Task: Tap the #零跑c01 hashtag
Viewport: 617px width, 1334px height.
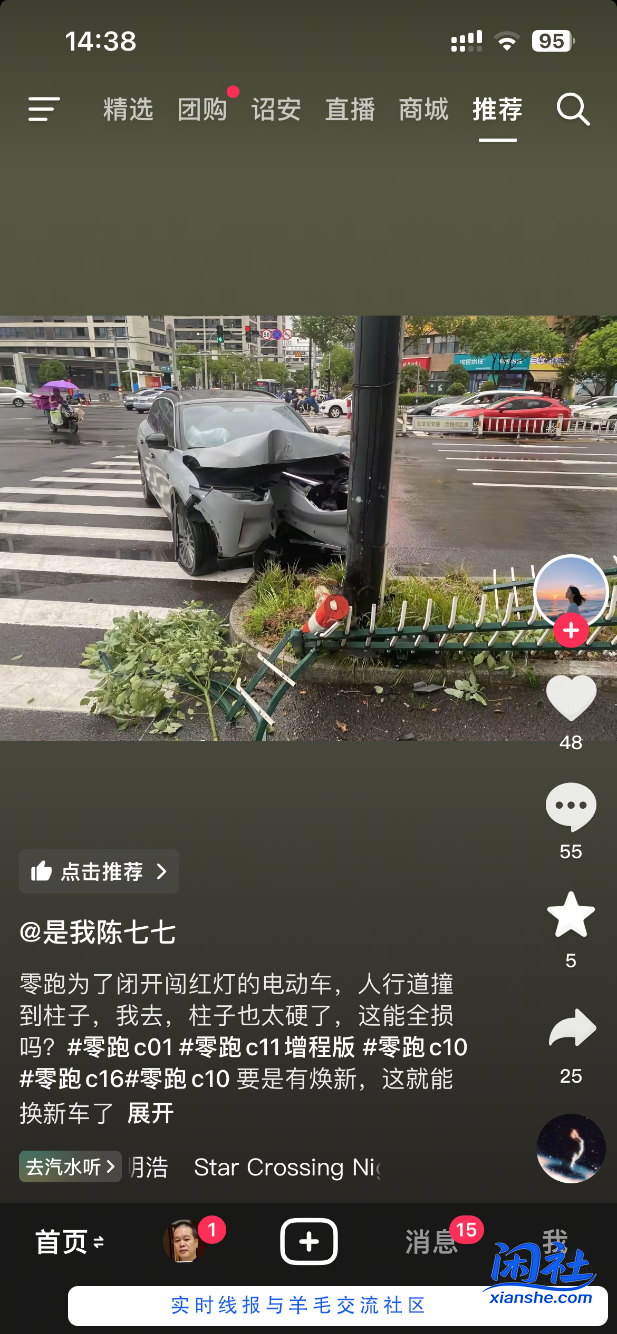Action: click(120, 1048)
